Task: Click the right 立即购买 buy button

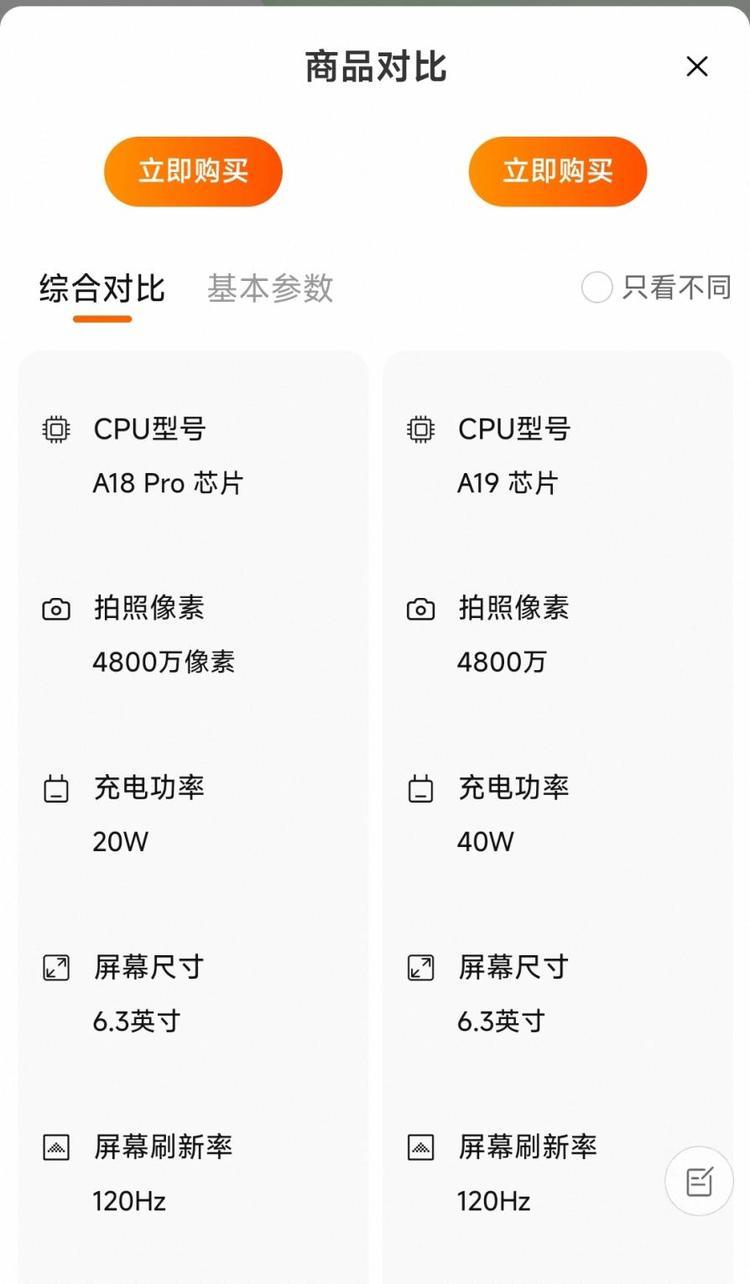Action: 557,171
